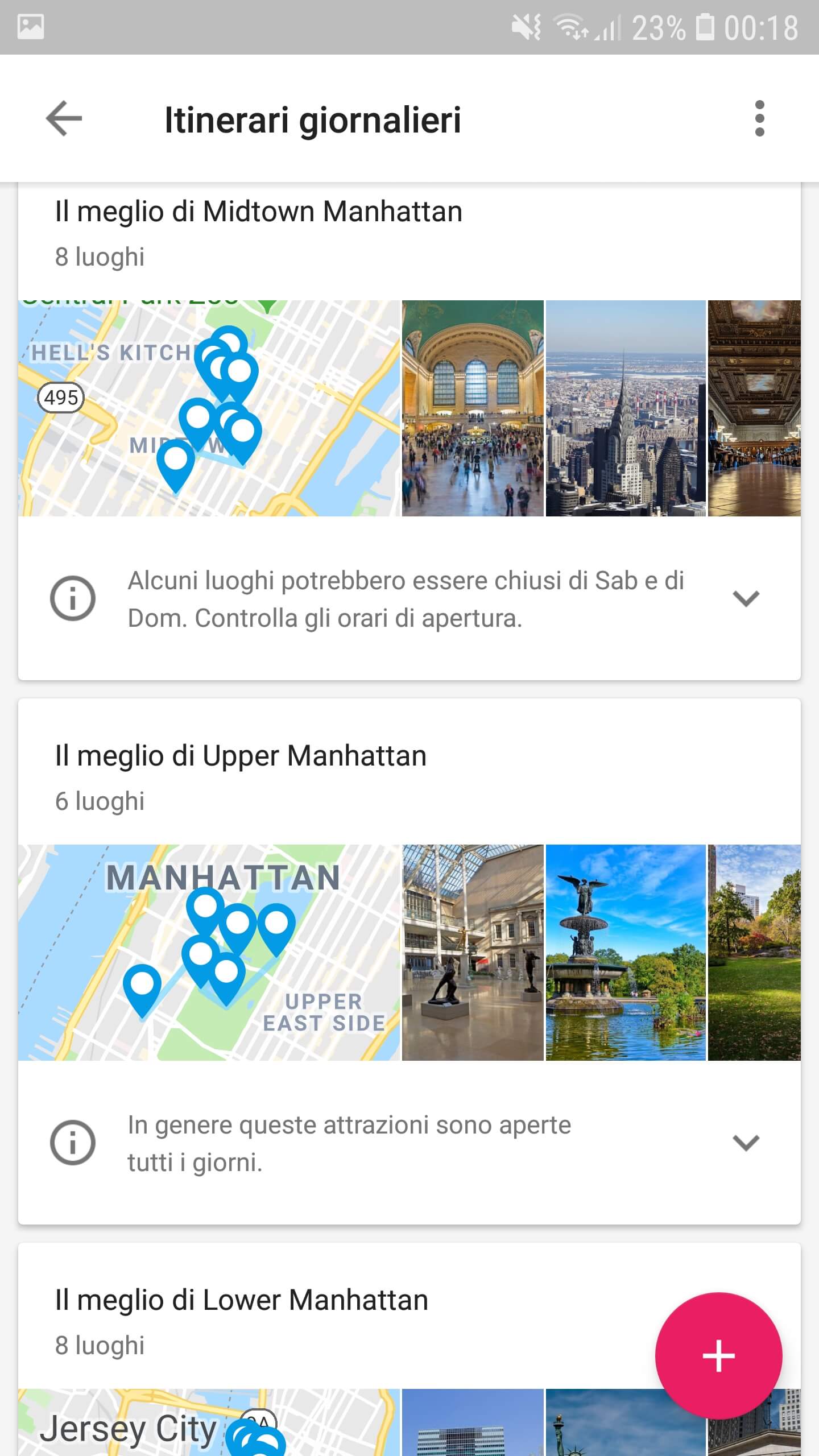Viewport: 819px width, 1456px height.
Task: Open Il meglio di Midtown Manhattan itinerary
Action: (258, 212)
